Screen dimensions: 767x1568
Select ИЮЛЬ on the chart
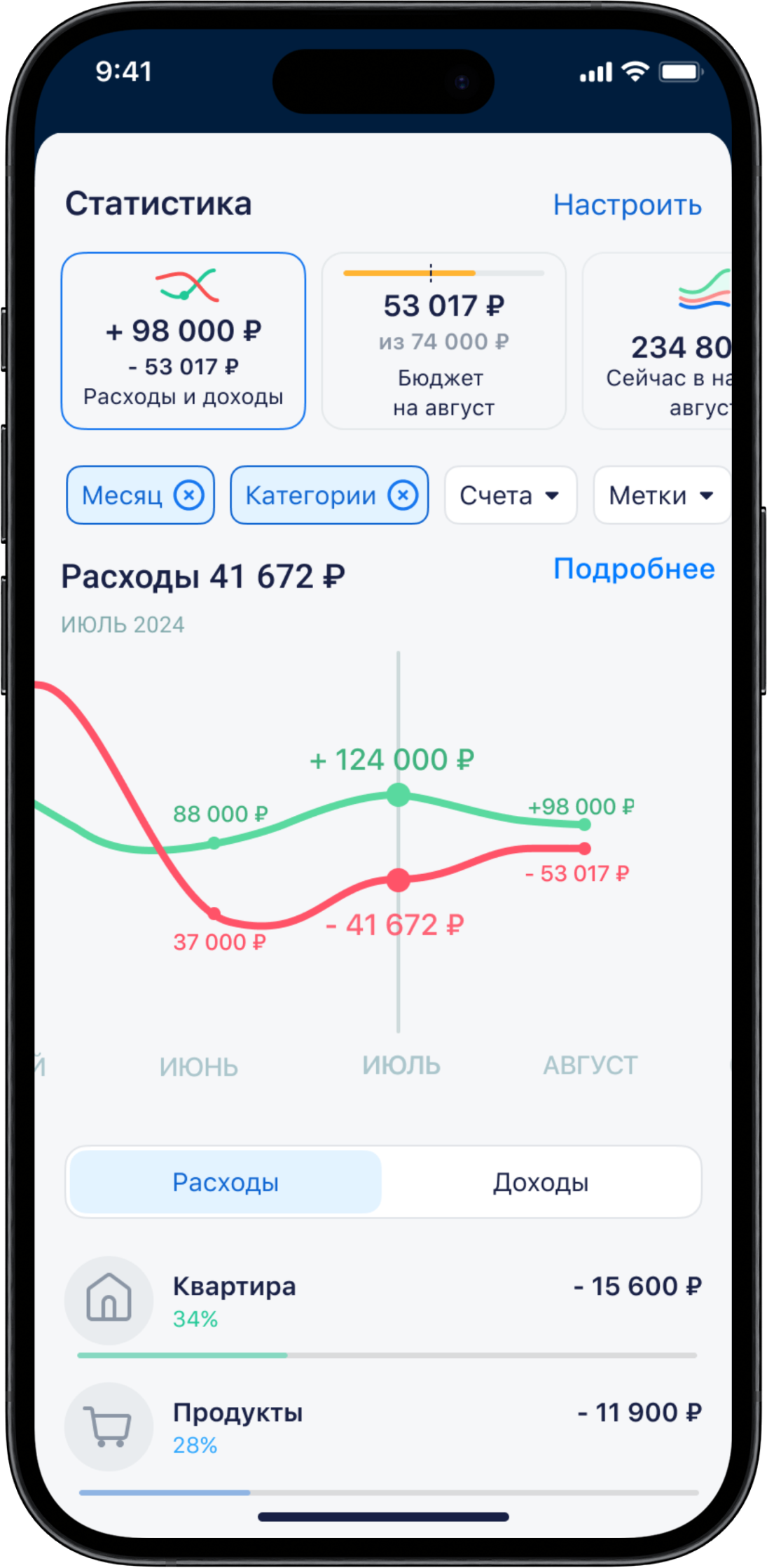point(401,1065)
